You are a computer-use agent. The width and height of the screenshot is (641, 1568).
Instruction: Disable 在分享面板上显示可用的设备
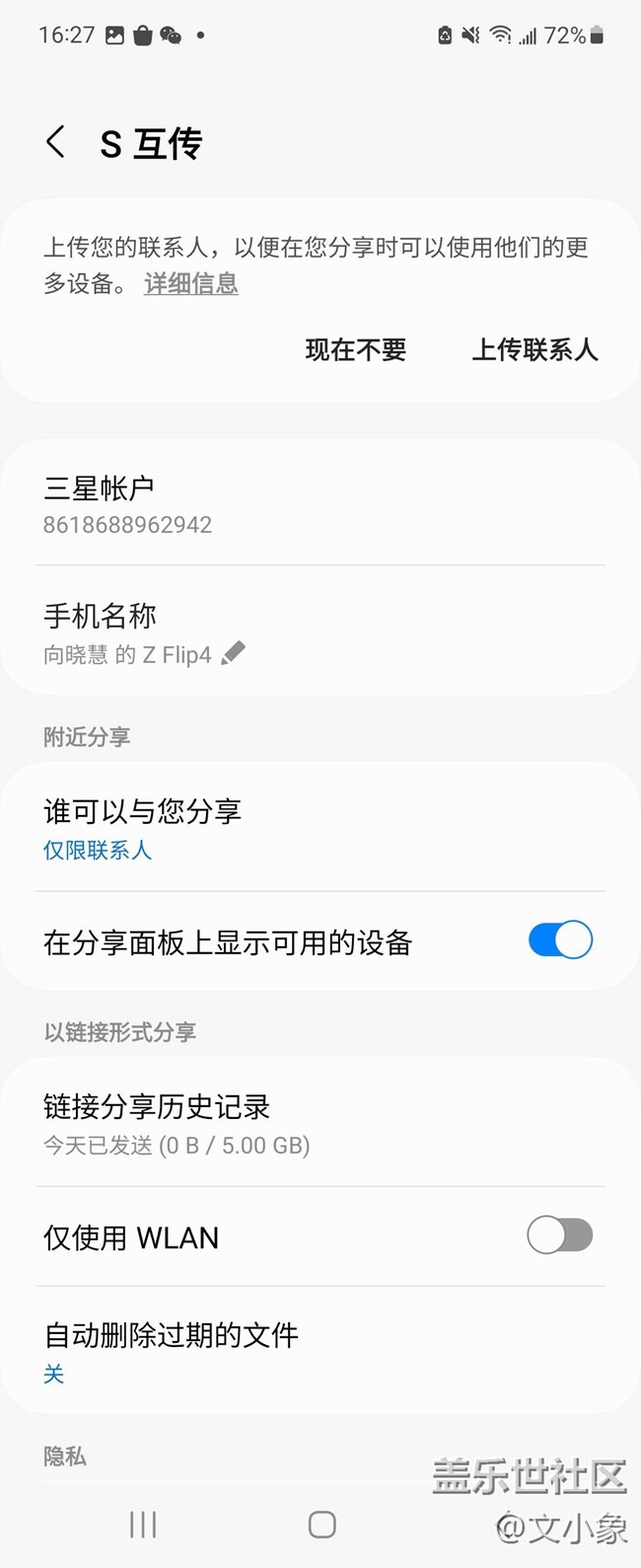click(x=560, y=940)
